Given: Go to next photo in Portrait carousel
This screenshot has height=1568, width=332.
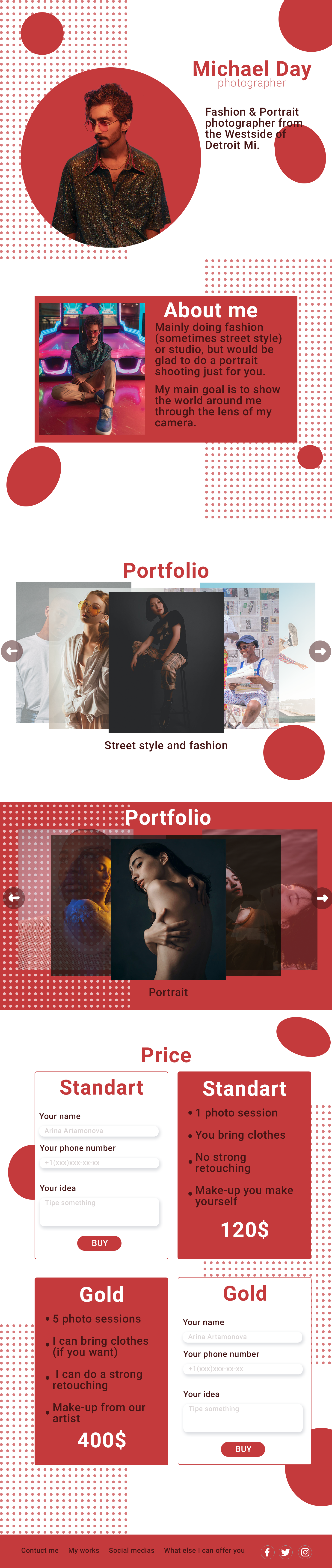Looking at the screenshot, I should [322, 898].
